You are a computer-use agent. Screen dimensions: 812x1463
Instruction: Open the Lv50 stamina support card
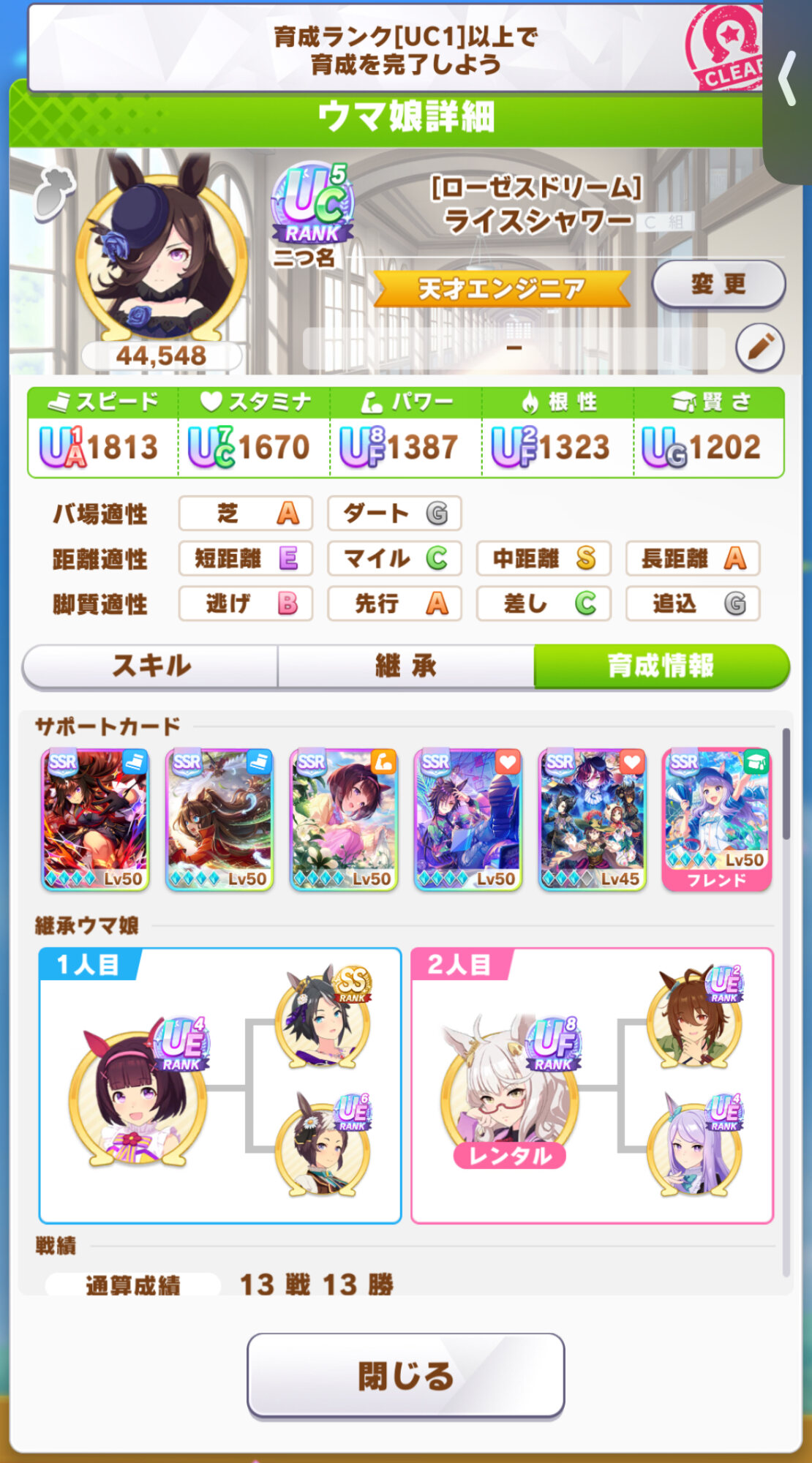pos(468,819)
